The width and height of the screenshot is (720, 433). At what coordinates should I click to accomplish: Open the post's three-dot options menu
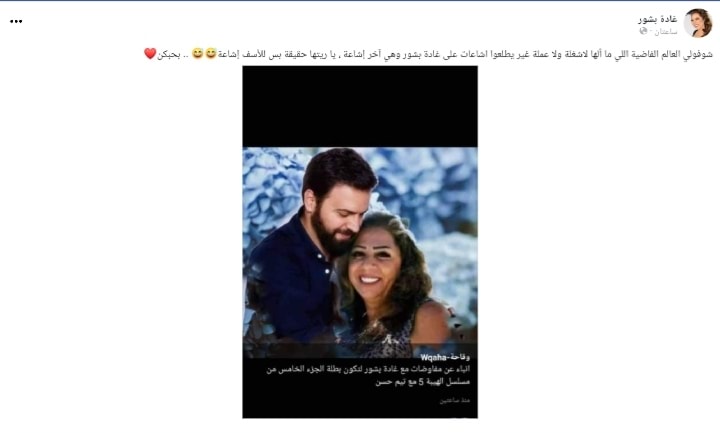[16, 21]
